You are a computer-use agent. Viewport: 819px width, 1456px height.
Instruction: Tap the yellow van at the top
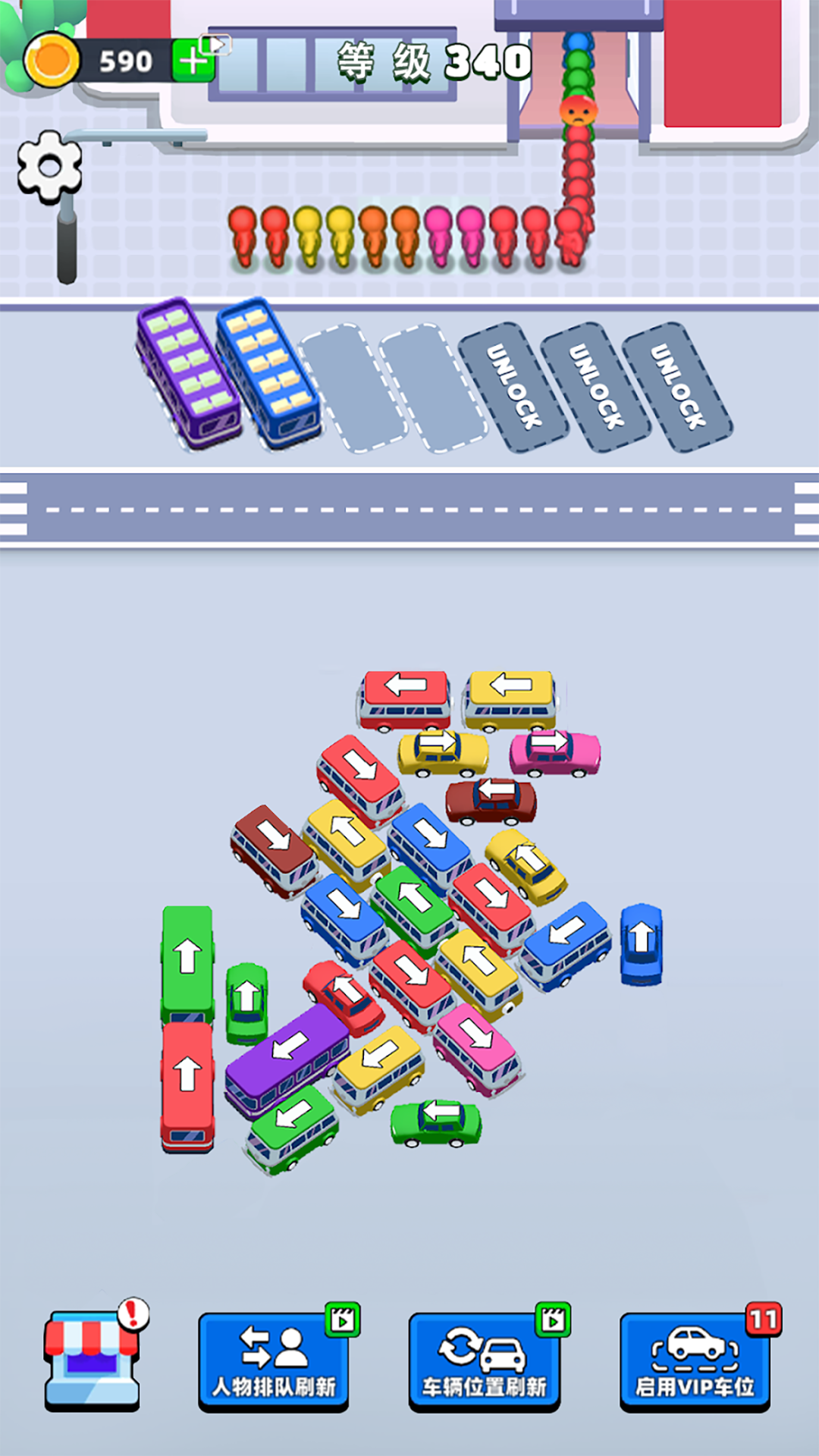(x=510, y=698)
